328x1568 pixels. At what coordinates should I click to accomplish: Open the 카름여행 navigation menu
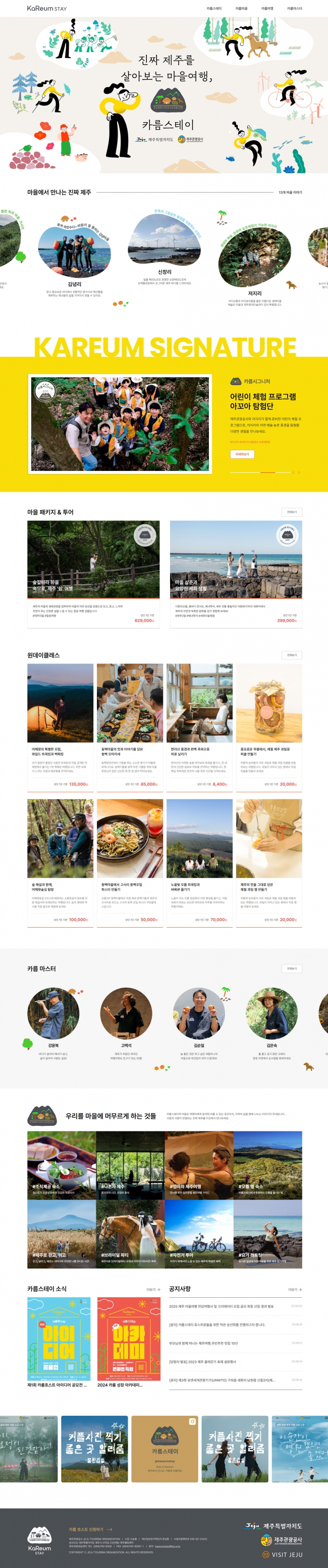(267, 9)
